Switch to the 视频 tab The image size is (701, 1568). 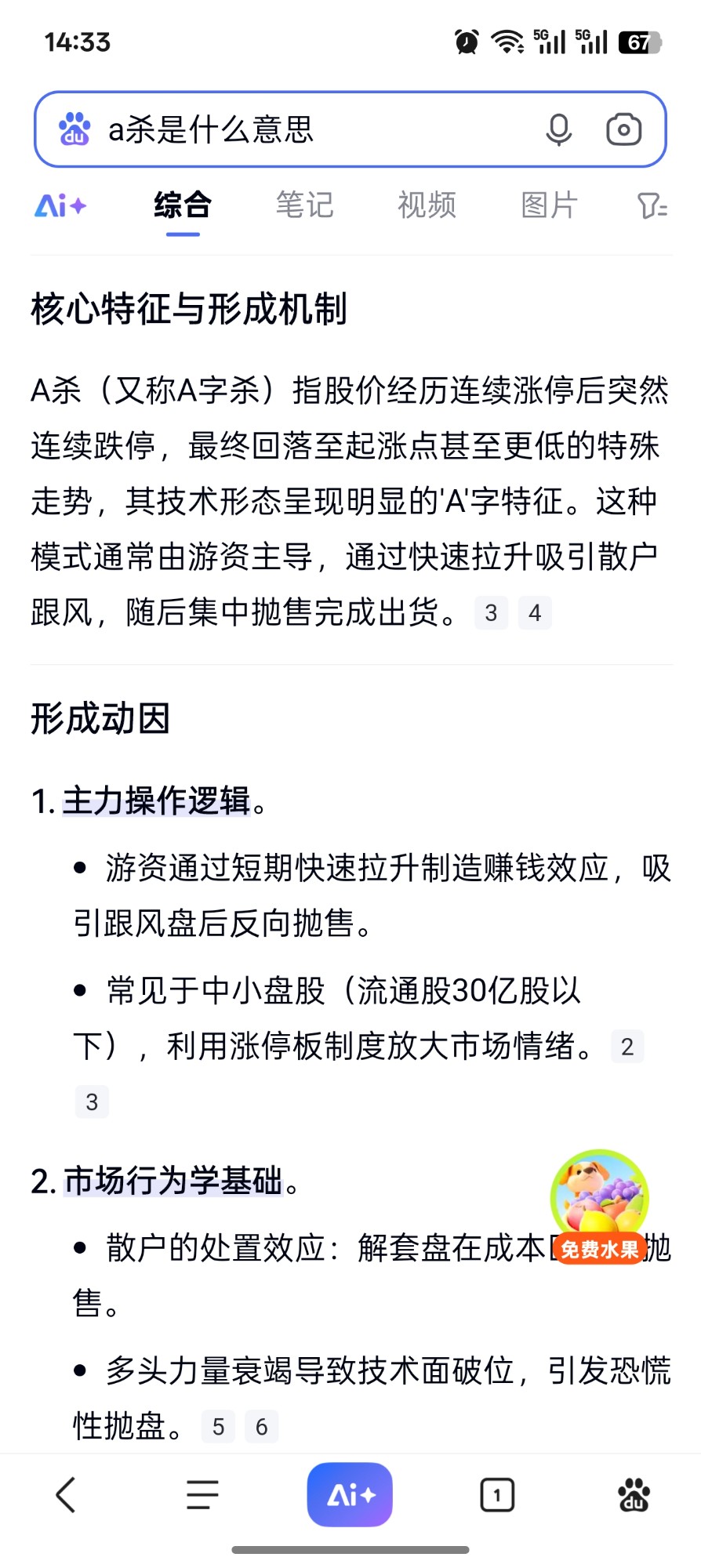[427, 205]
